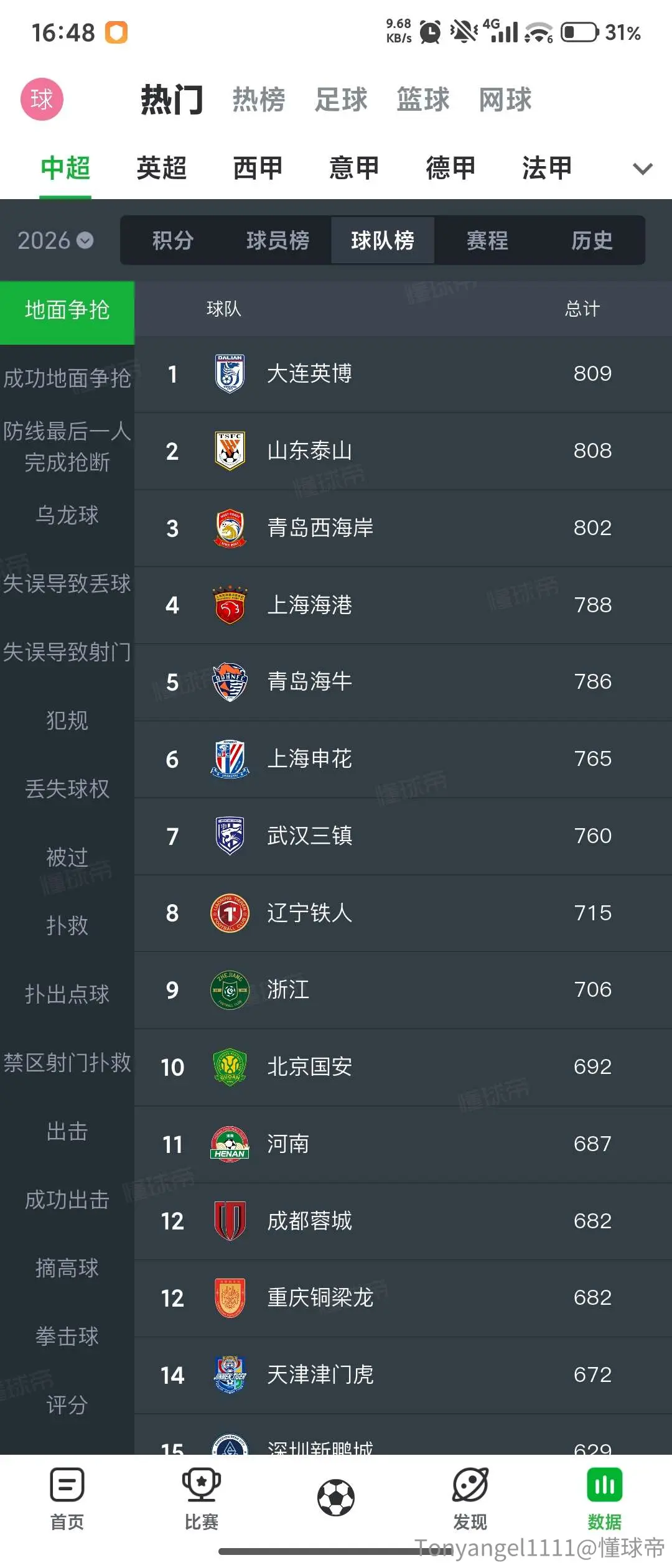Expand the league list chevron
Image resolution: width=672 pixels, height=1568 pixels.
tap(642, 169)
